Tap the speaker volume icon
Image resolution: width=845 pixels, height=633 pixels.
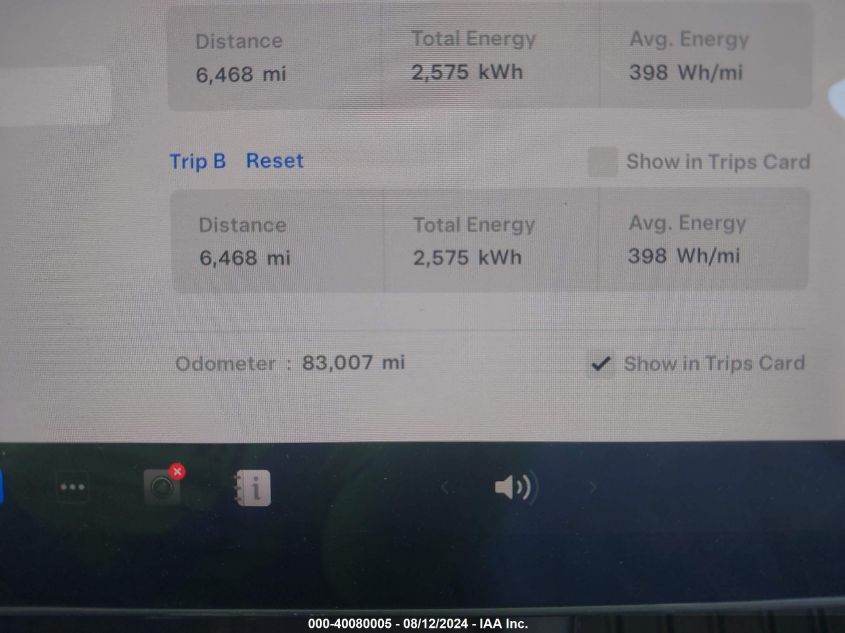click(515, 488)
